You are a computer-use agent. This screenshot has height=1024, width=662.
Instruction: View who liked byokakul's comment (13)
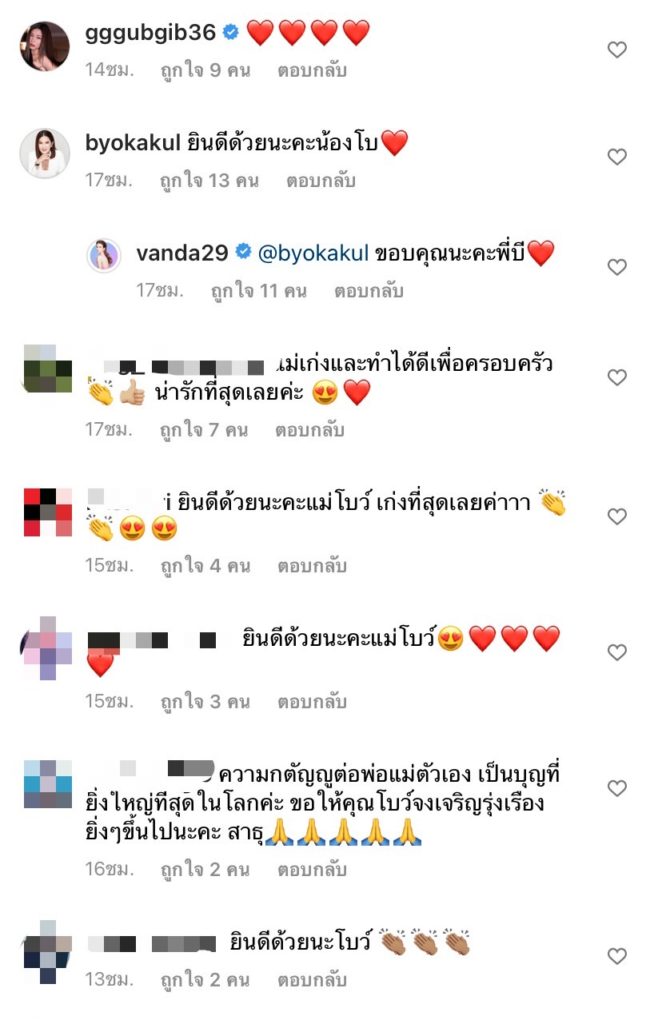tap(209, 181)
